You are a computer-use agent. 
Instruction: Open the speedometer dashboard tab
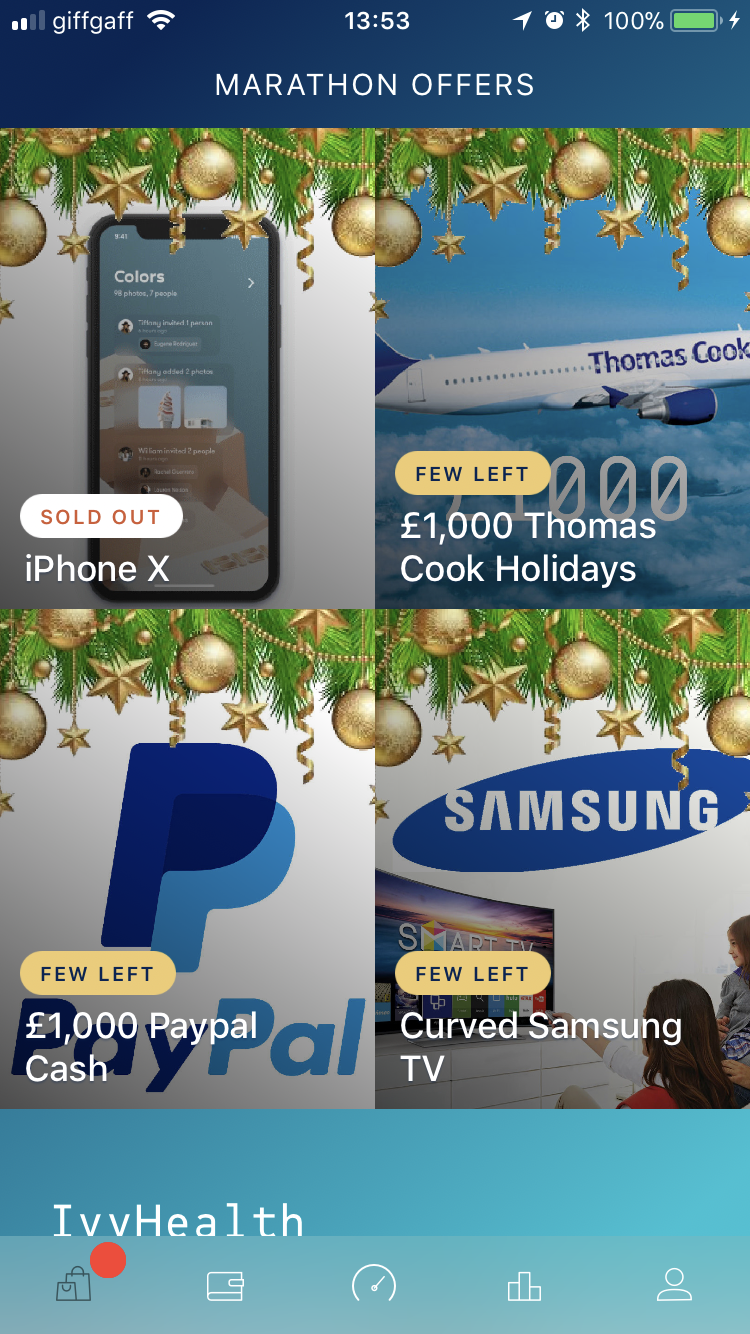click(x=374, y=1285)
